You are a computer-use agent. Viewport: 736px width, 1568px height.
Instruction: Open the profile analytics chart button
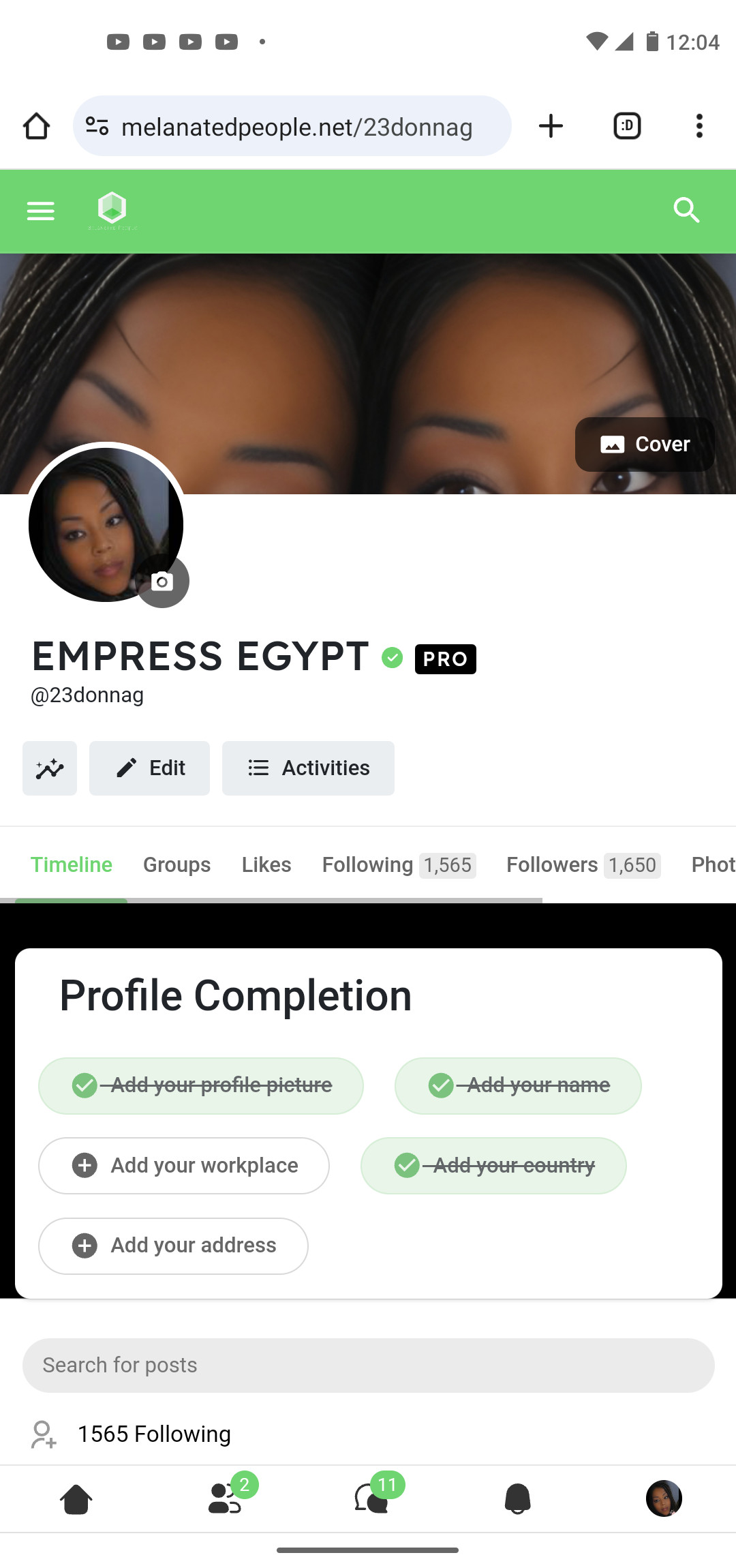tap(50, 768)
